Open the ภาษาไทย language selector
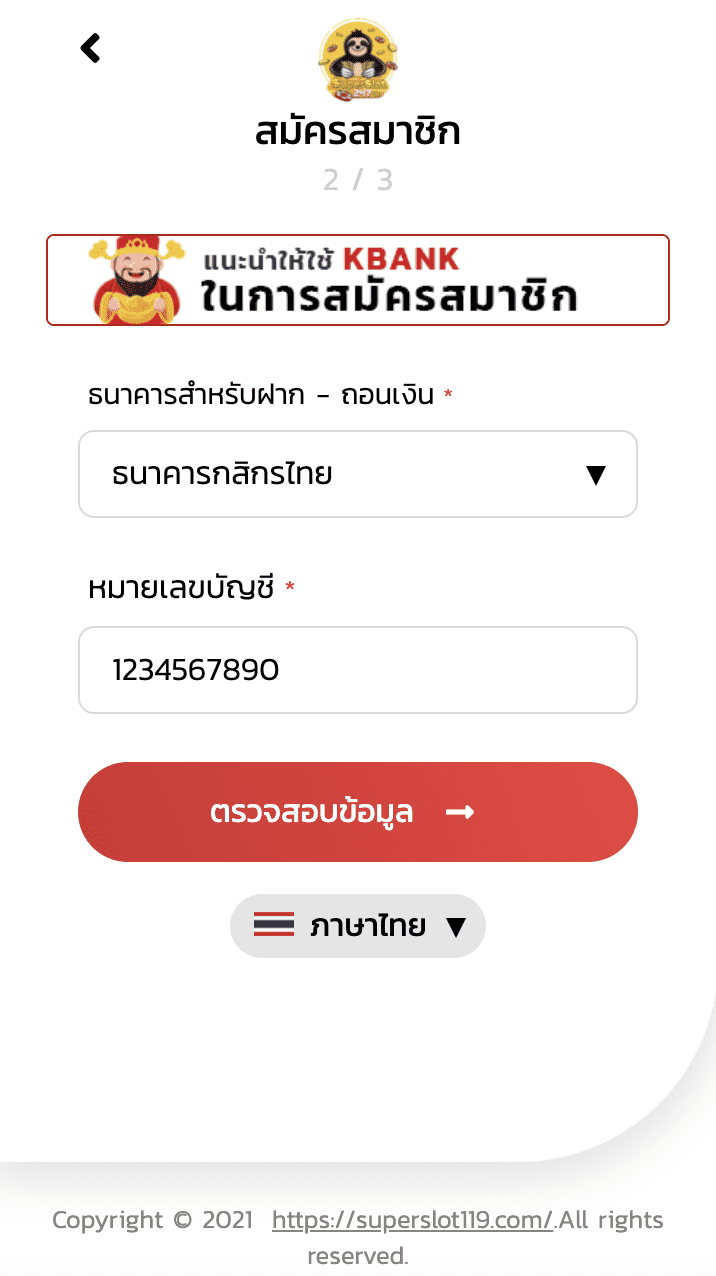The width and height of the screenshot is (716, 1276). point(357,926)
